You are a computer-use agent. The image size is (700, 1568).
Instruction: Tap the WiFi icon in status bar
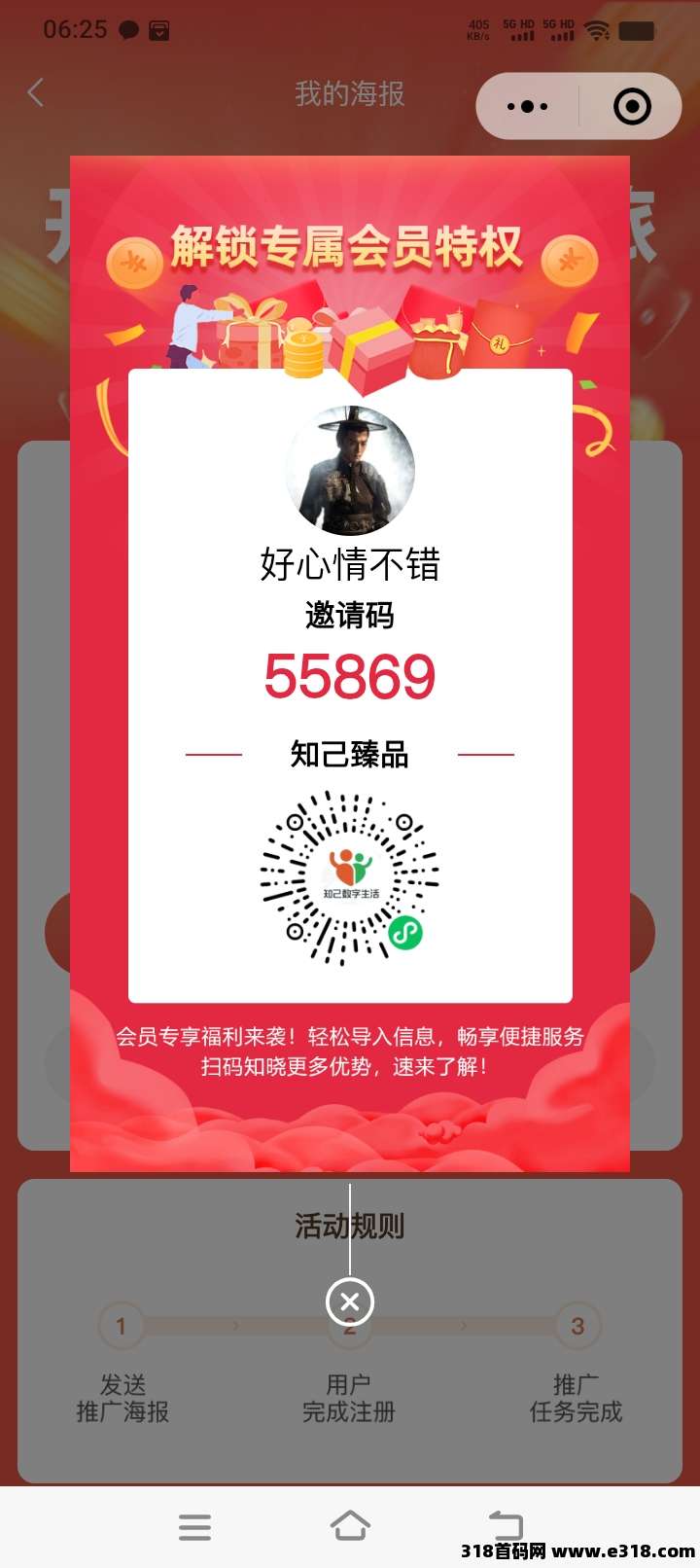[x=596, y=30]
